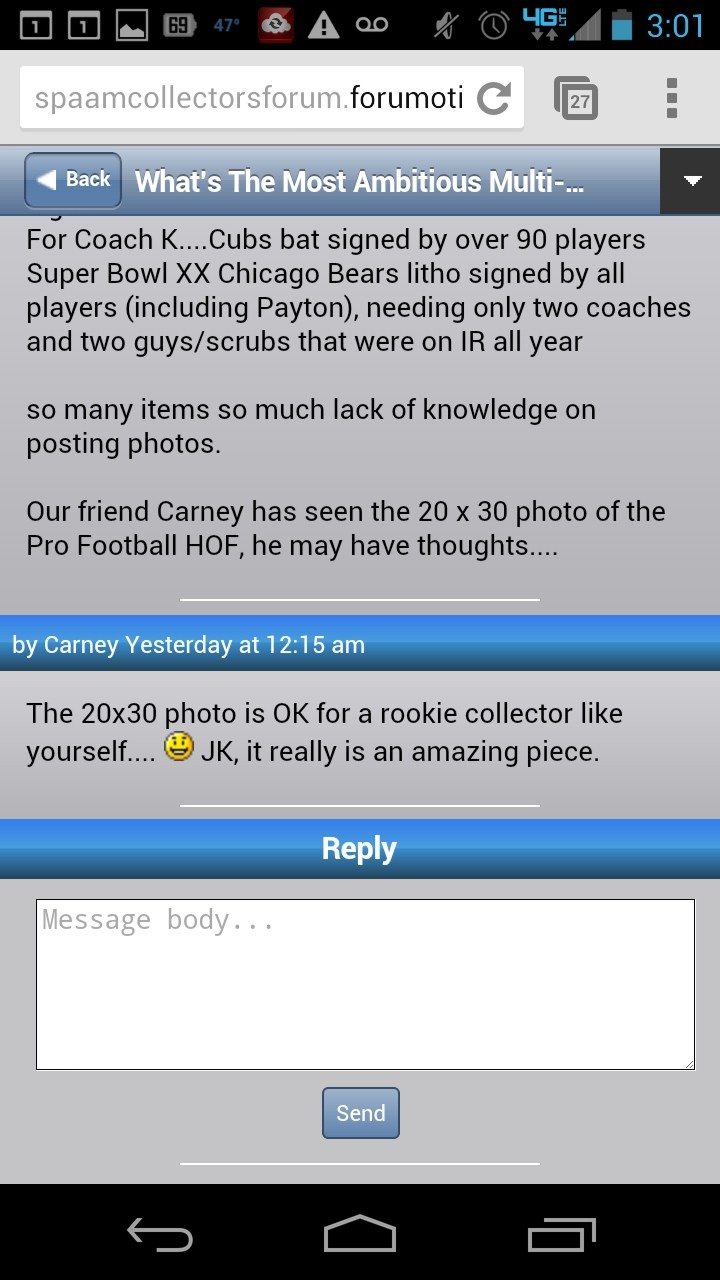Send the reply message
This screenshot has height=1280, width=720.
[361, 1113]
